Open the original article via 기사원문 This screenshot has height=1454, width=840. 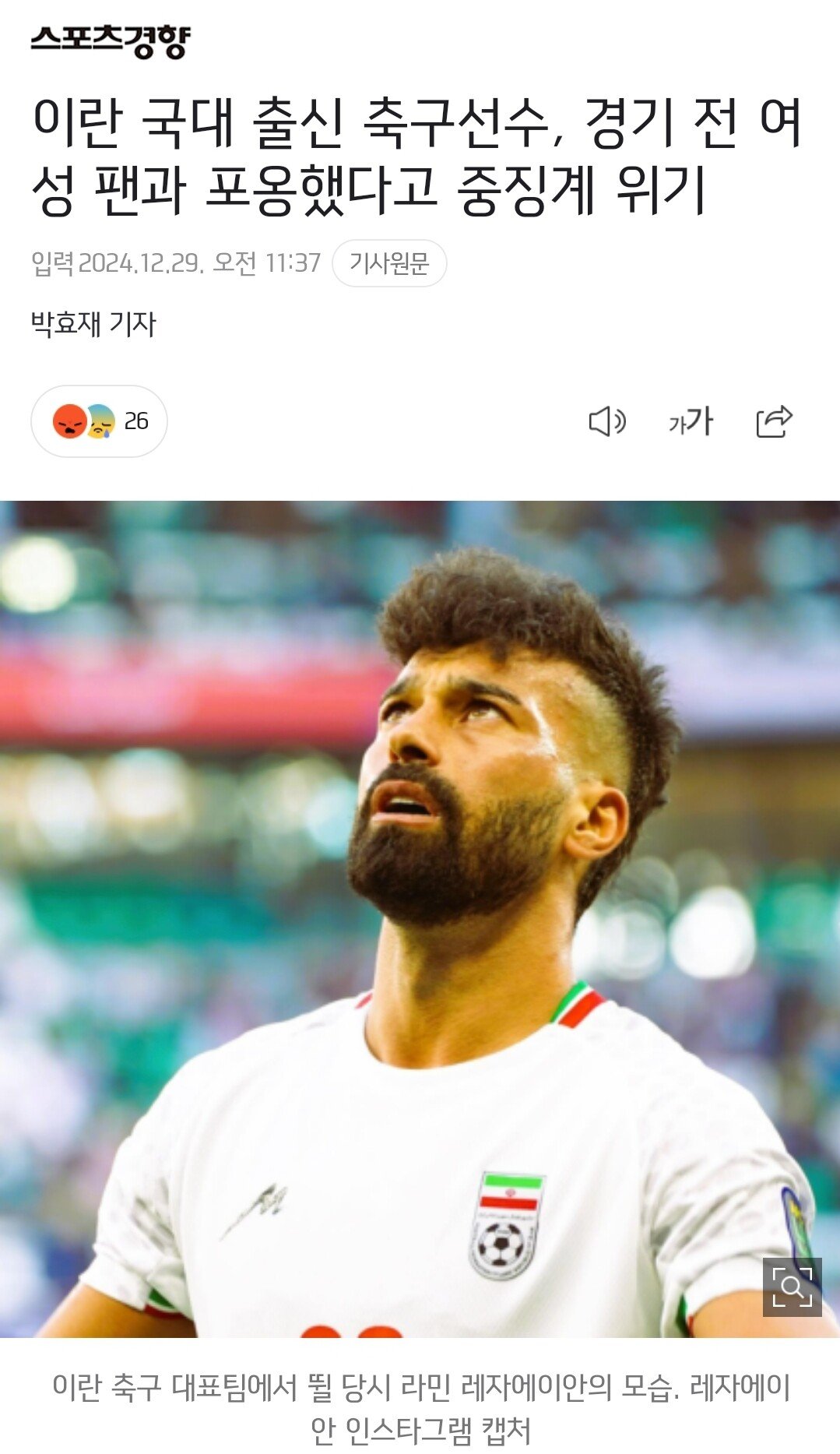tap(388, 263)
